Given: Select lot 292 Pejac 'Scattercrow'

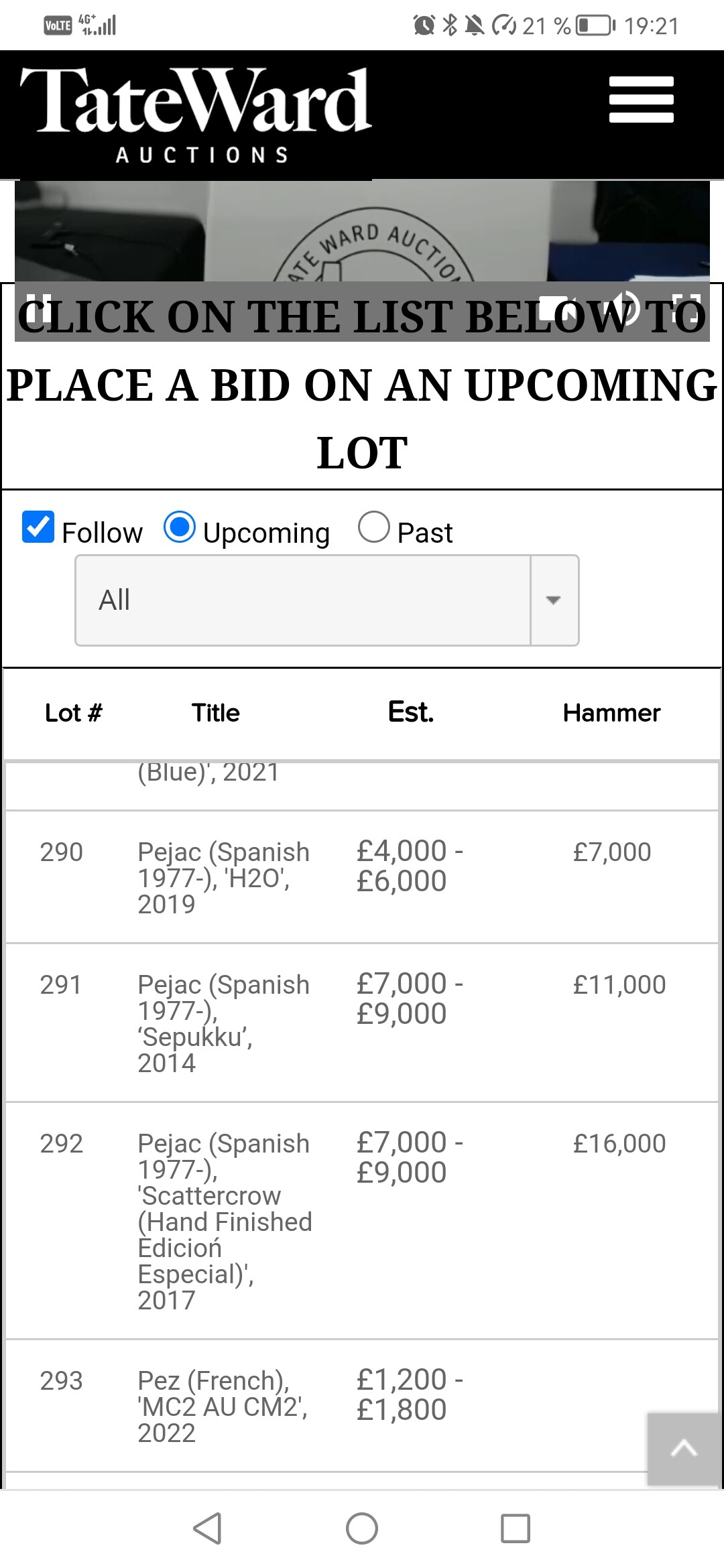Looking at the screenshot, I should coord(223,1220).
